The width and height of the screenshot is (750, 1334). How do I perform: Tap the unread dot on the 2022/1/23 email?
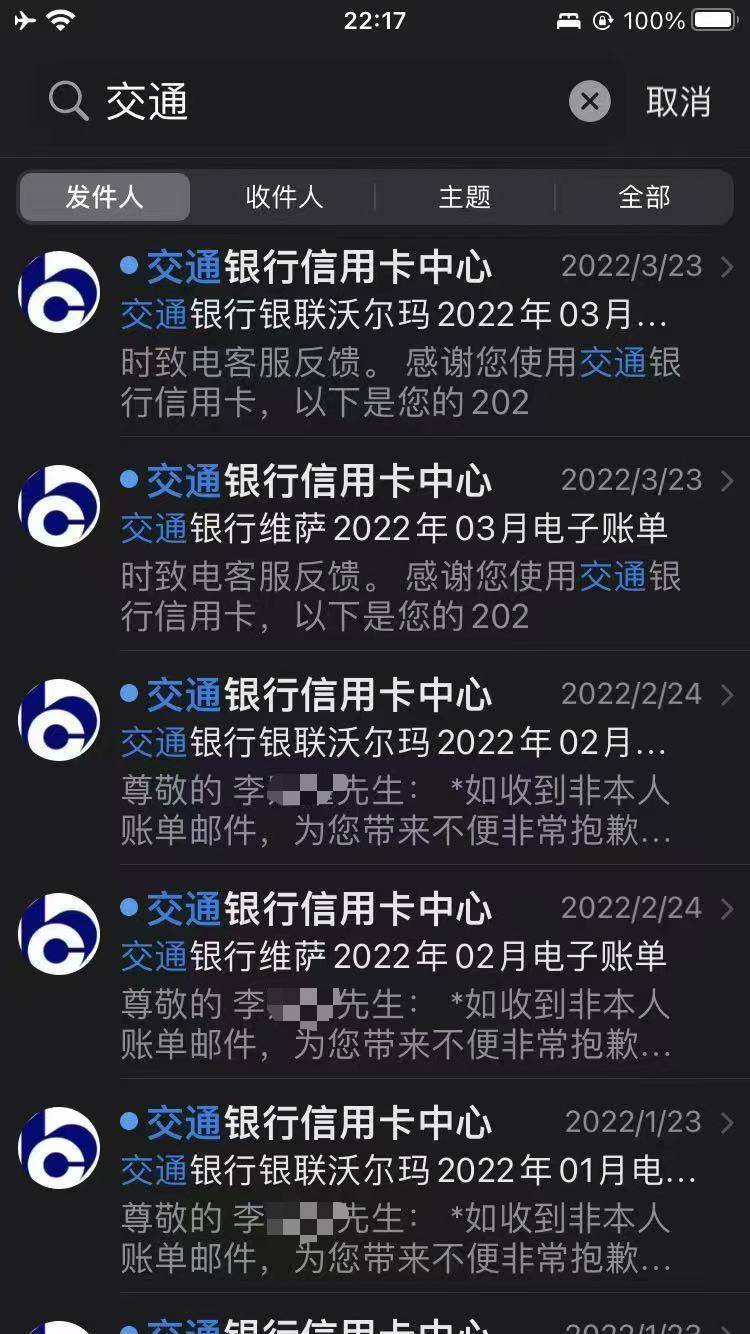click(x=131, y=1123)
